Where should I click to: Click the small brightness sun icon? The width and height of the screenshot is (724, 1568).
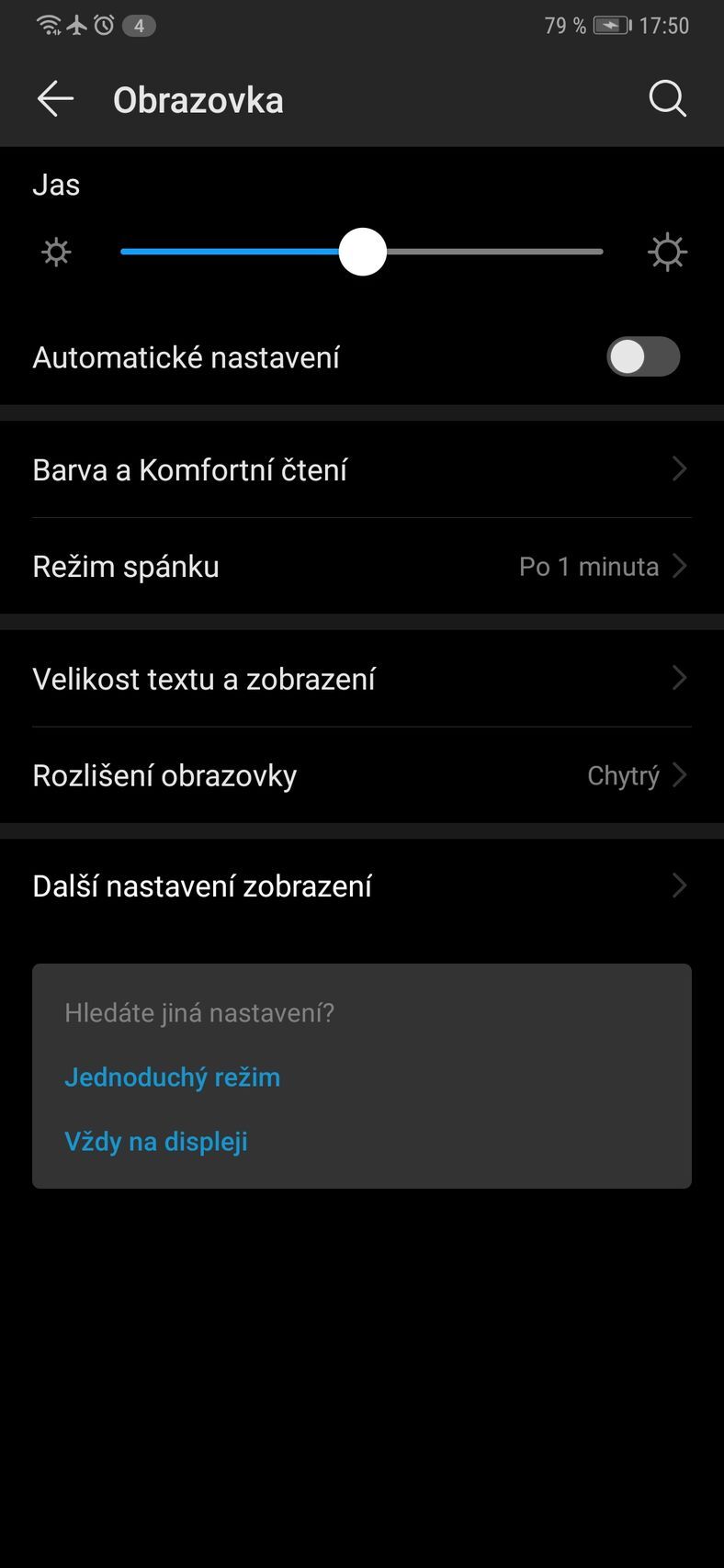click(x=55, y=251)
